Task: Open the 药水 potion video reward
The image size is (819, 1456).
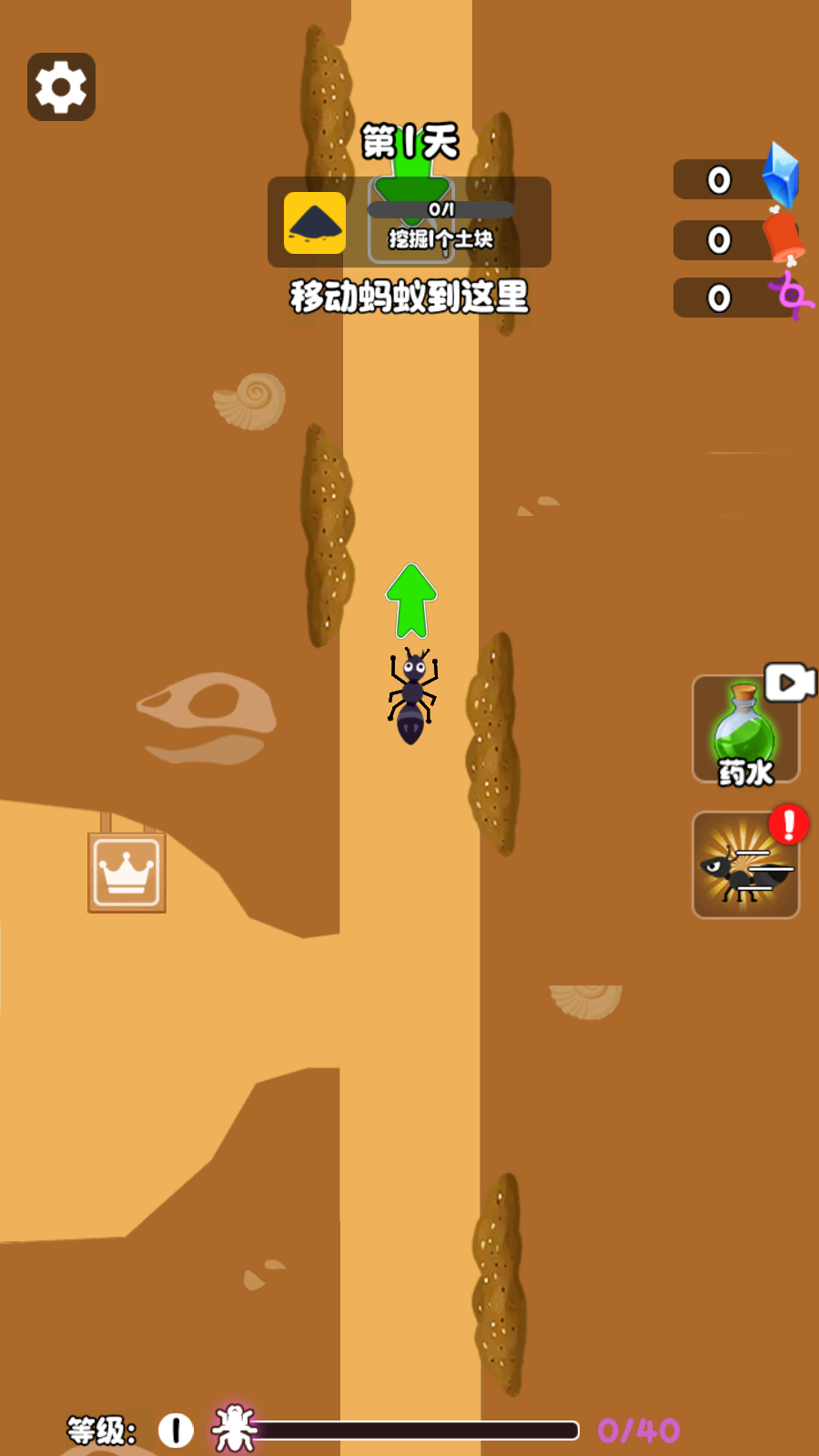Action: [745, 730]
